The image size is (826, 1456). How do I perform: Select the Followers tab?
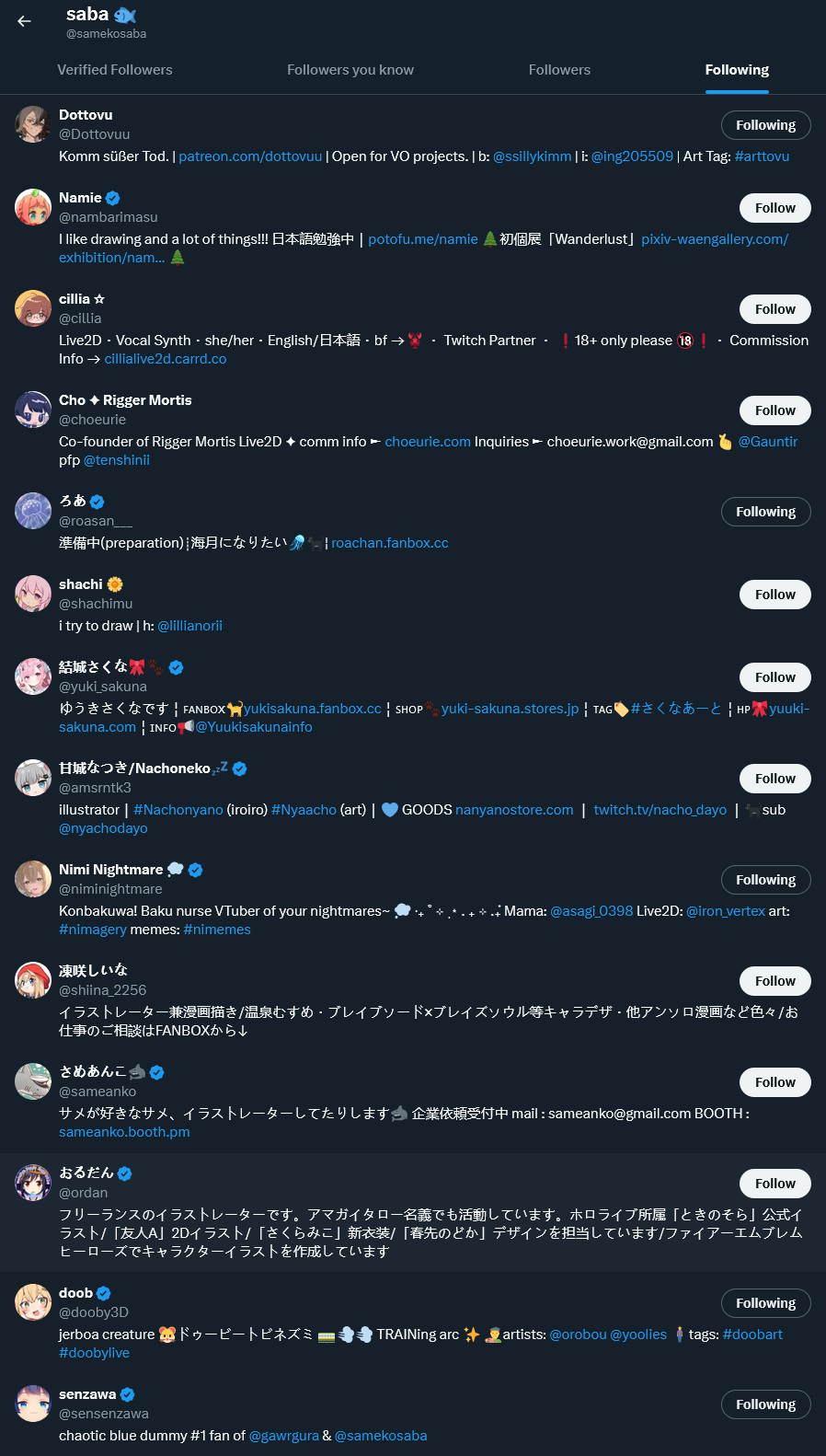(559, 70)
